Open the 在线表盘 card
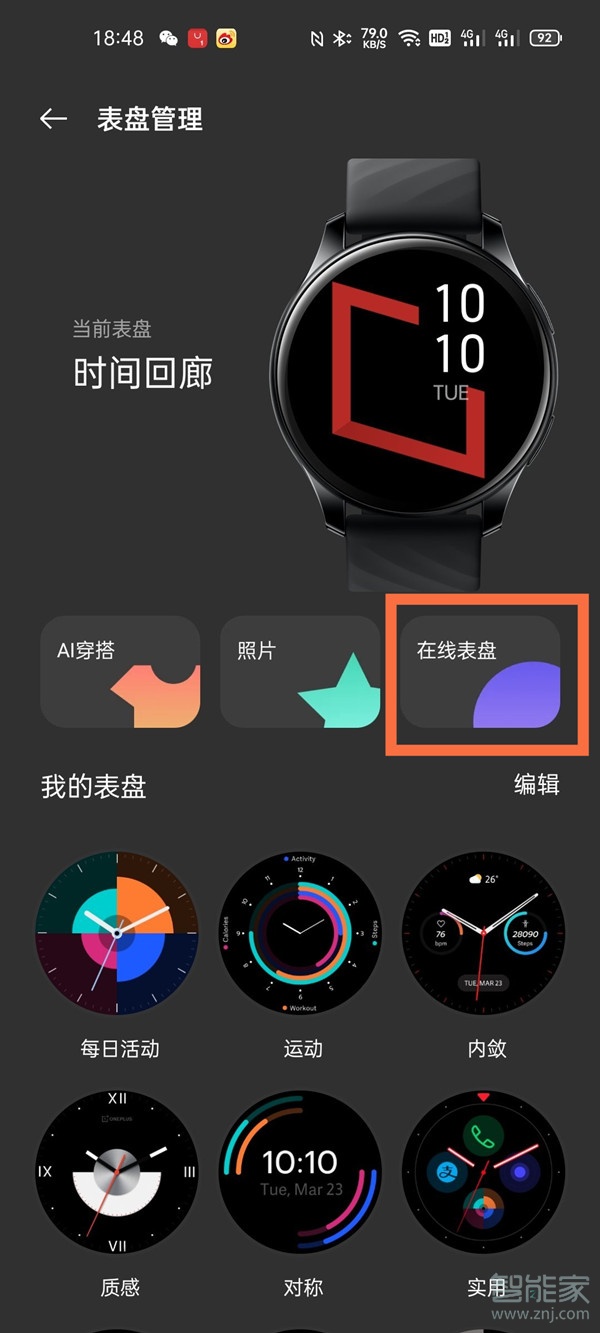The width and height of the screenshot is (600, 1333). click(x=480, y=672)
